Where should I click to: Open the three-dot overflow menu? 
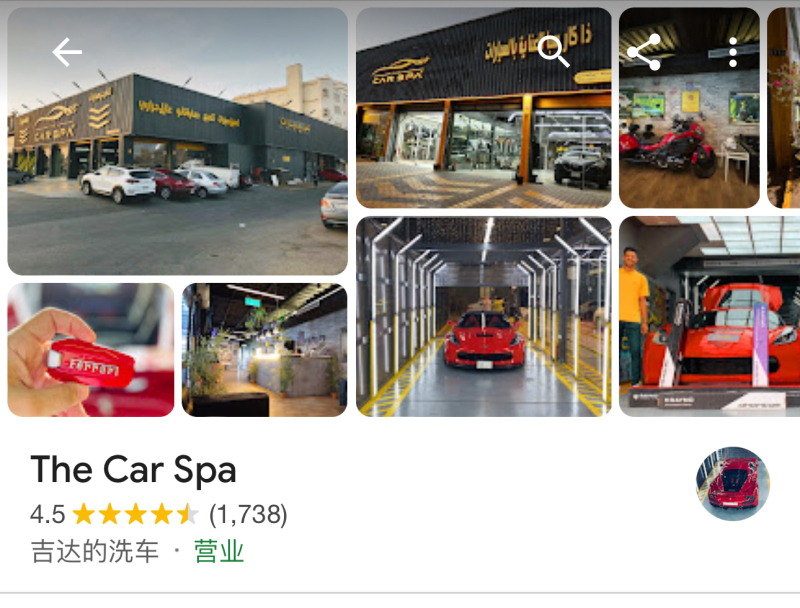733,52
